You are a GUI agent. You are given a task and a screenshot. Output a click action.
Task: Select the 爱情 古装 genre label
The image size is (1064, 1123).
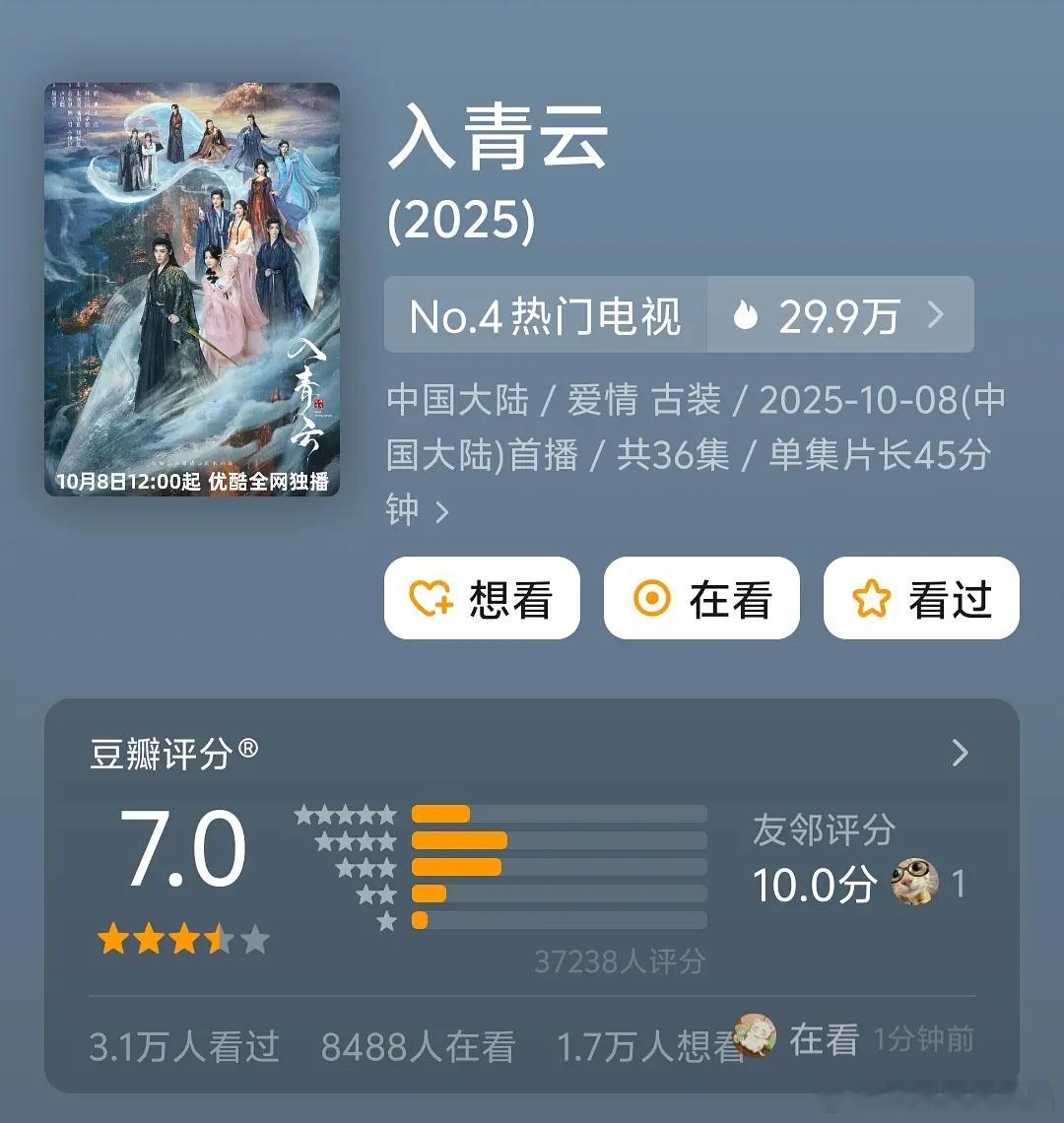[645, 400]
